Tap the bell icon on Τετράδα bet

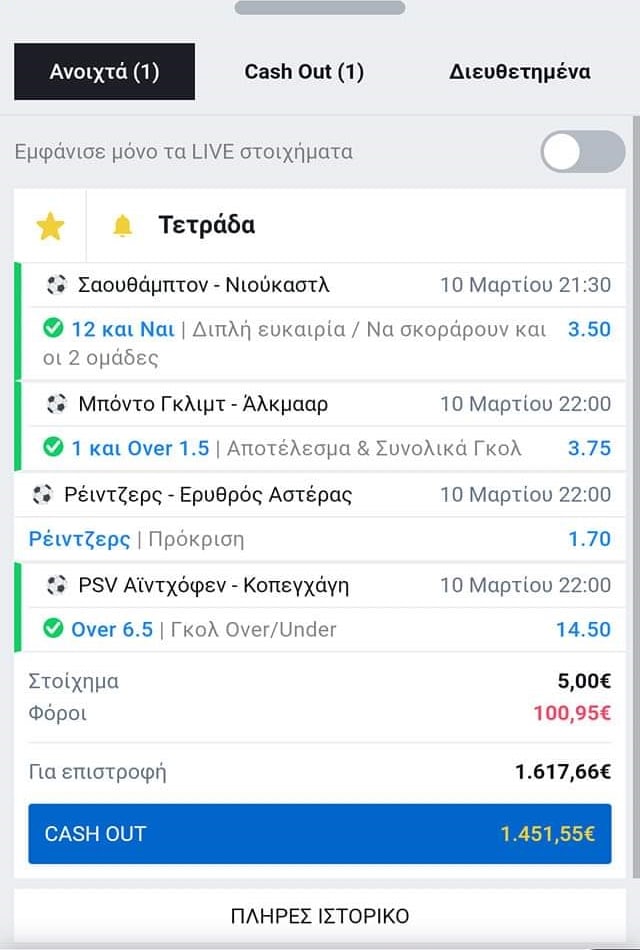[122, 226]
